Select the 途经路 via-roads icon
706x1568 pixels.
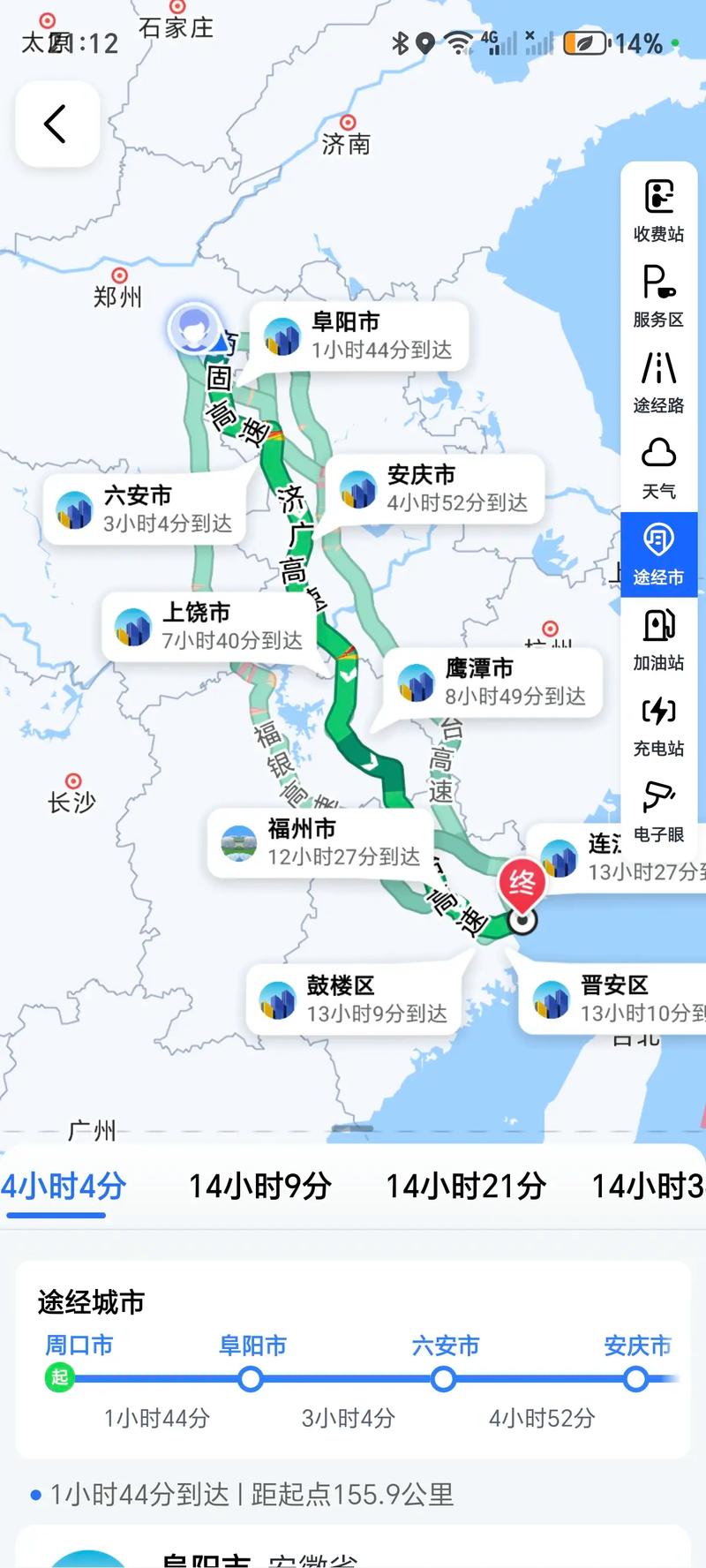click(659, 380)
